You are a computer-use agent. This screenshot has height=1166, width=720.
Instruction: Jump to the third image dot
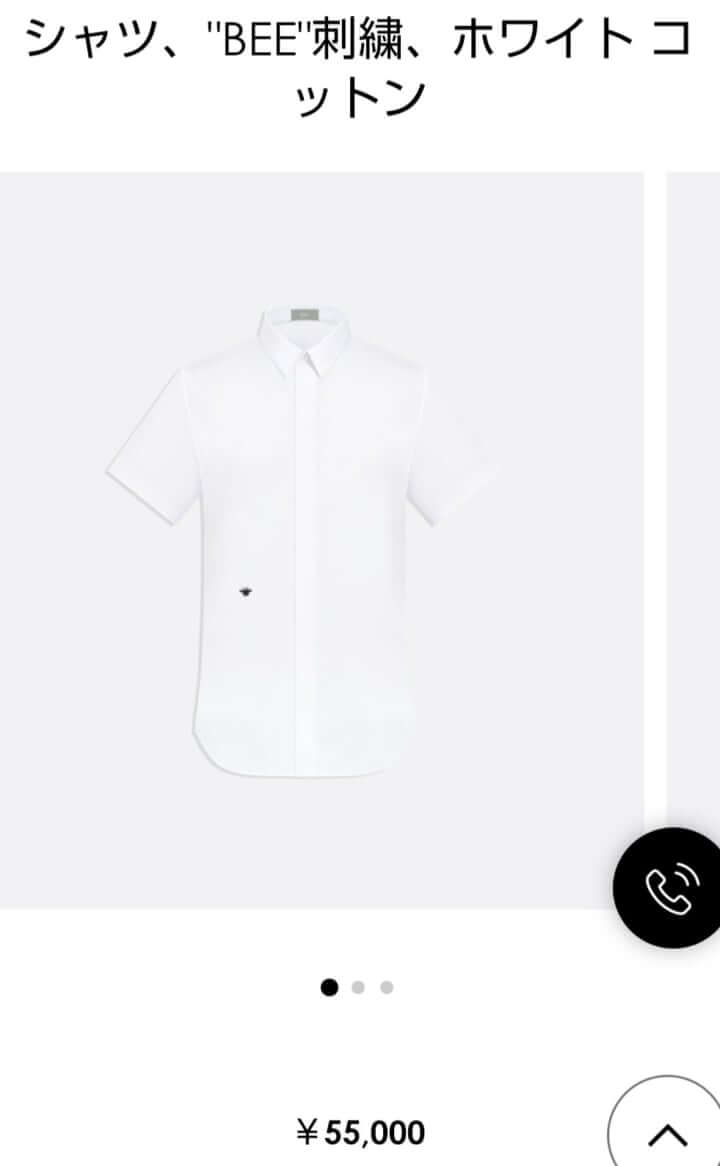coord(387,988)
